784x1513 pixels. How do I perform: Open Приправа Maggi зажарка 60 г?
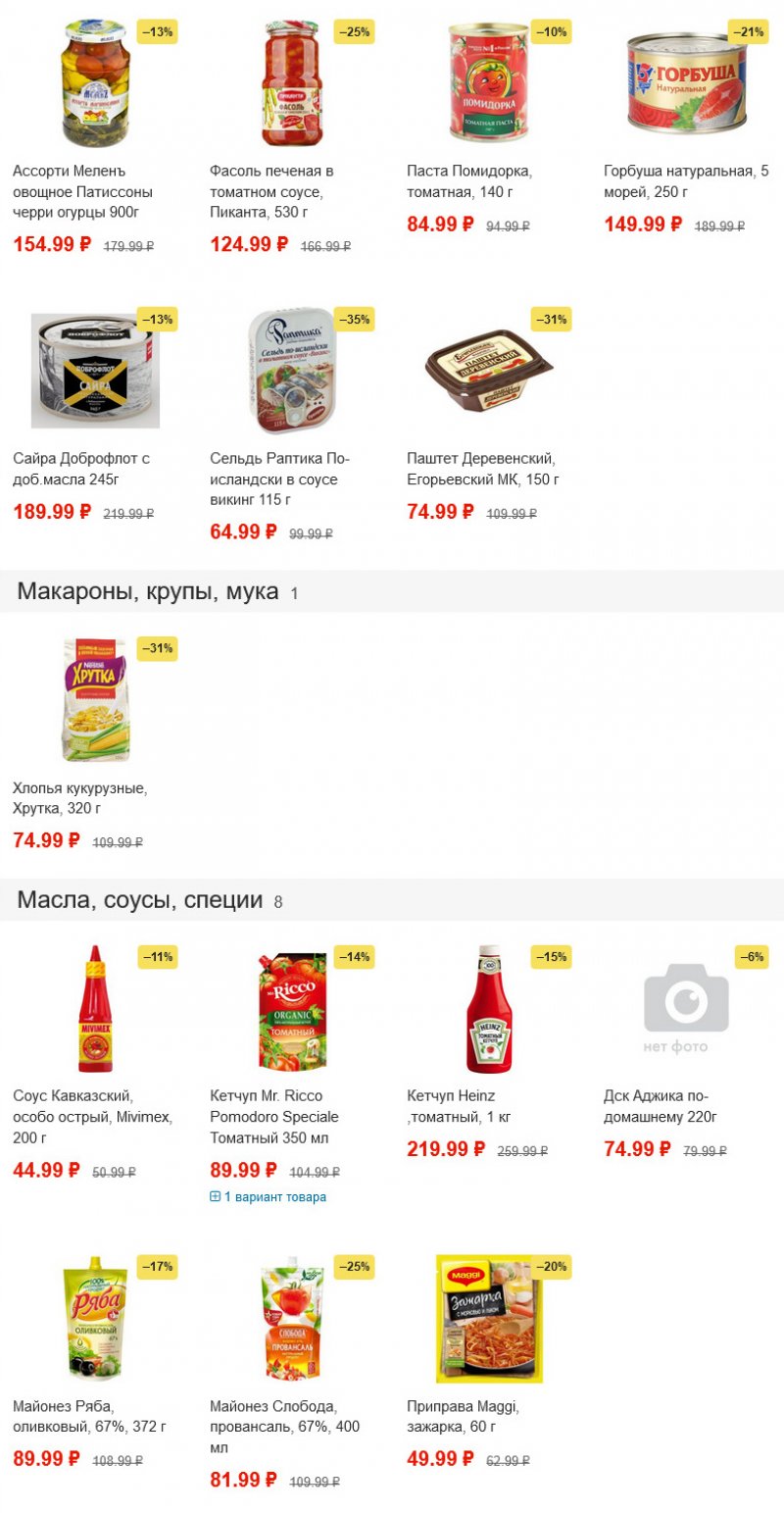tap(463, 1416)
